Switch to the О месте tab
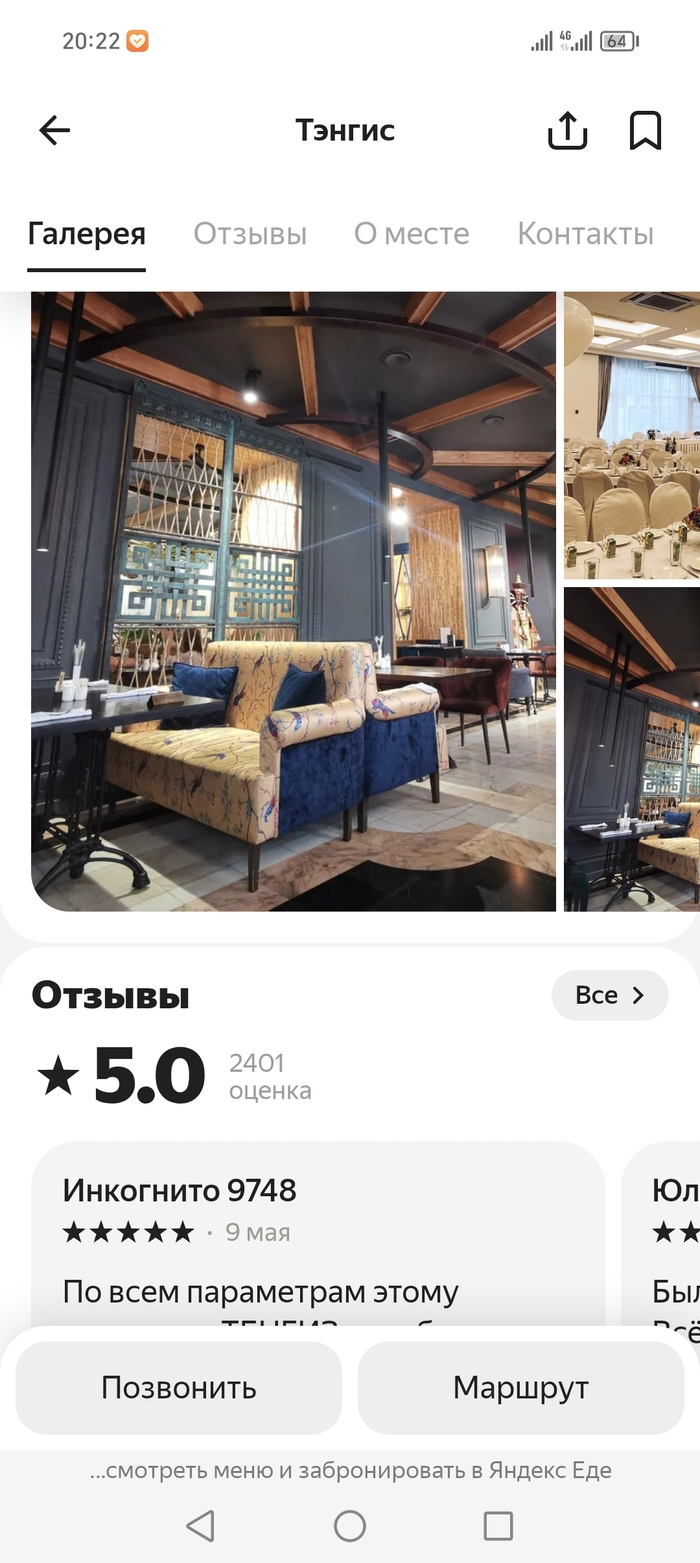Viewport: 700px width, 1563px height. coord(411,234)
